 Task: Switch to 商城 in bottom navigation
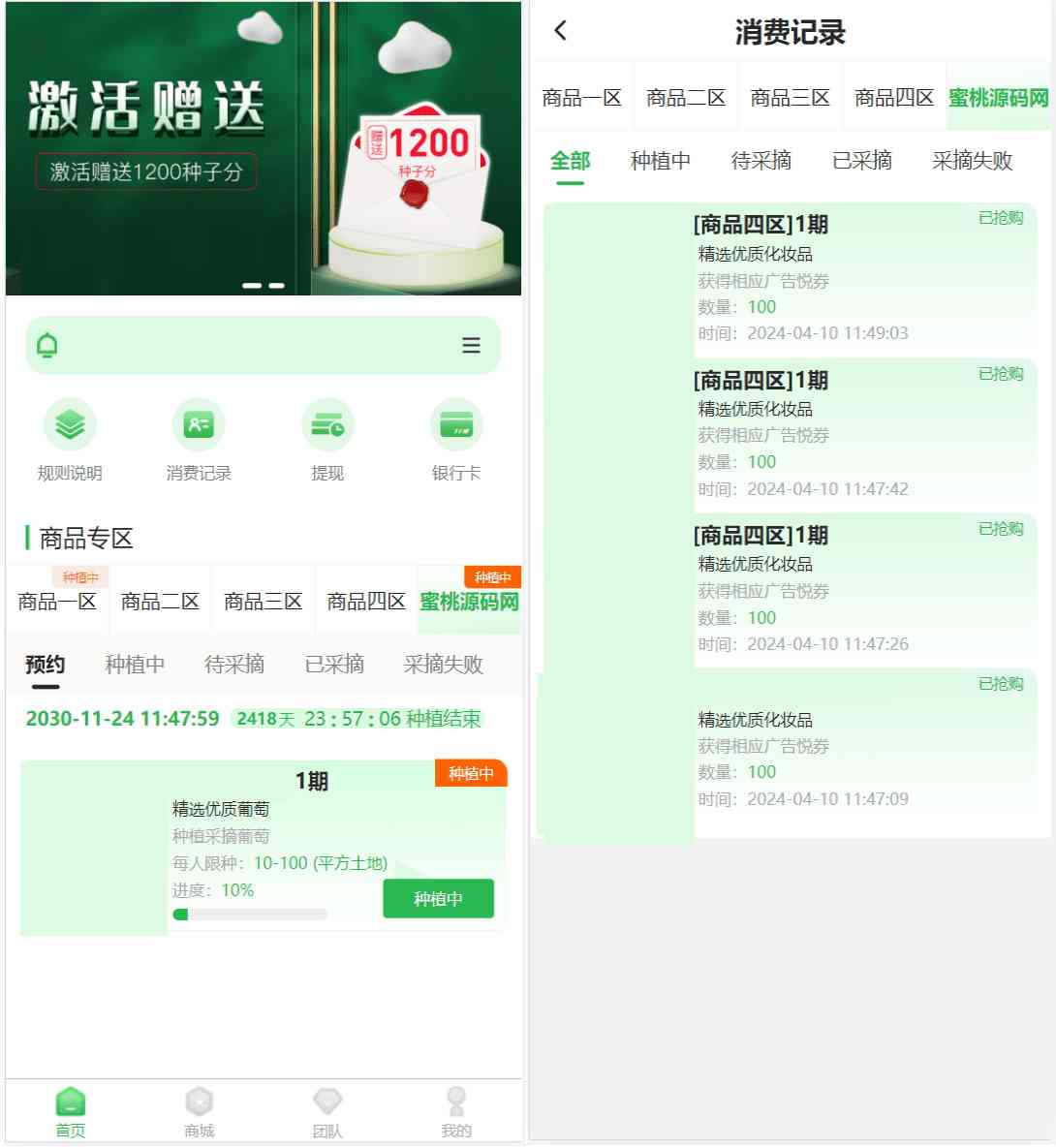[x=199, y=1112]
